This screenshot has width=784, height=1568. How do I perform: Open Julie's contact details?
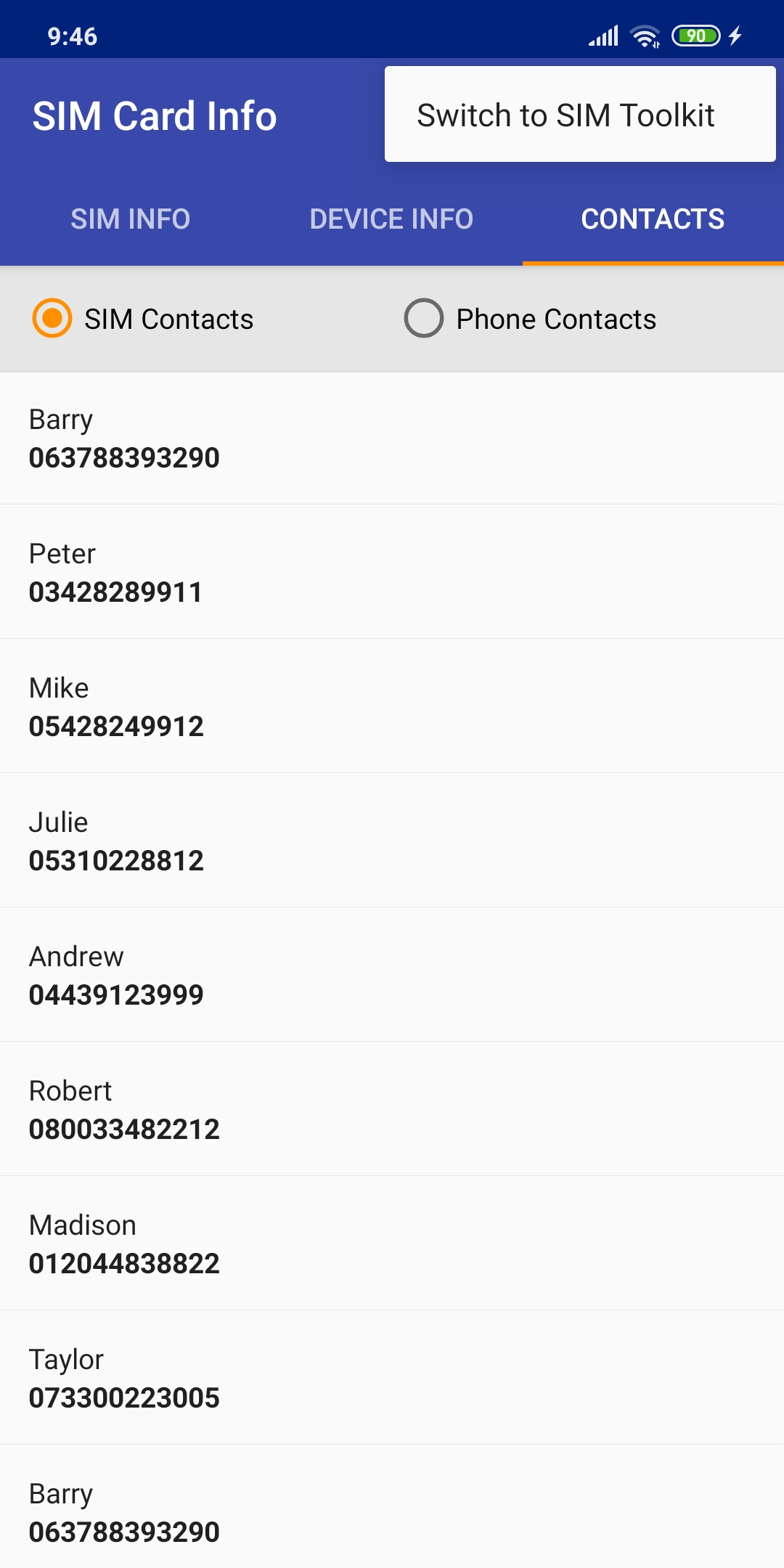[x=392, y=841]
